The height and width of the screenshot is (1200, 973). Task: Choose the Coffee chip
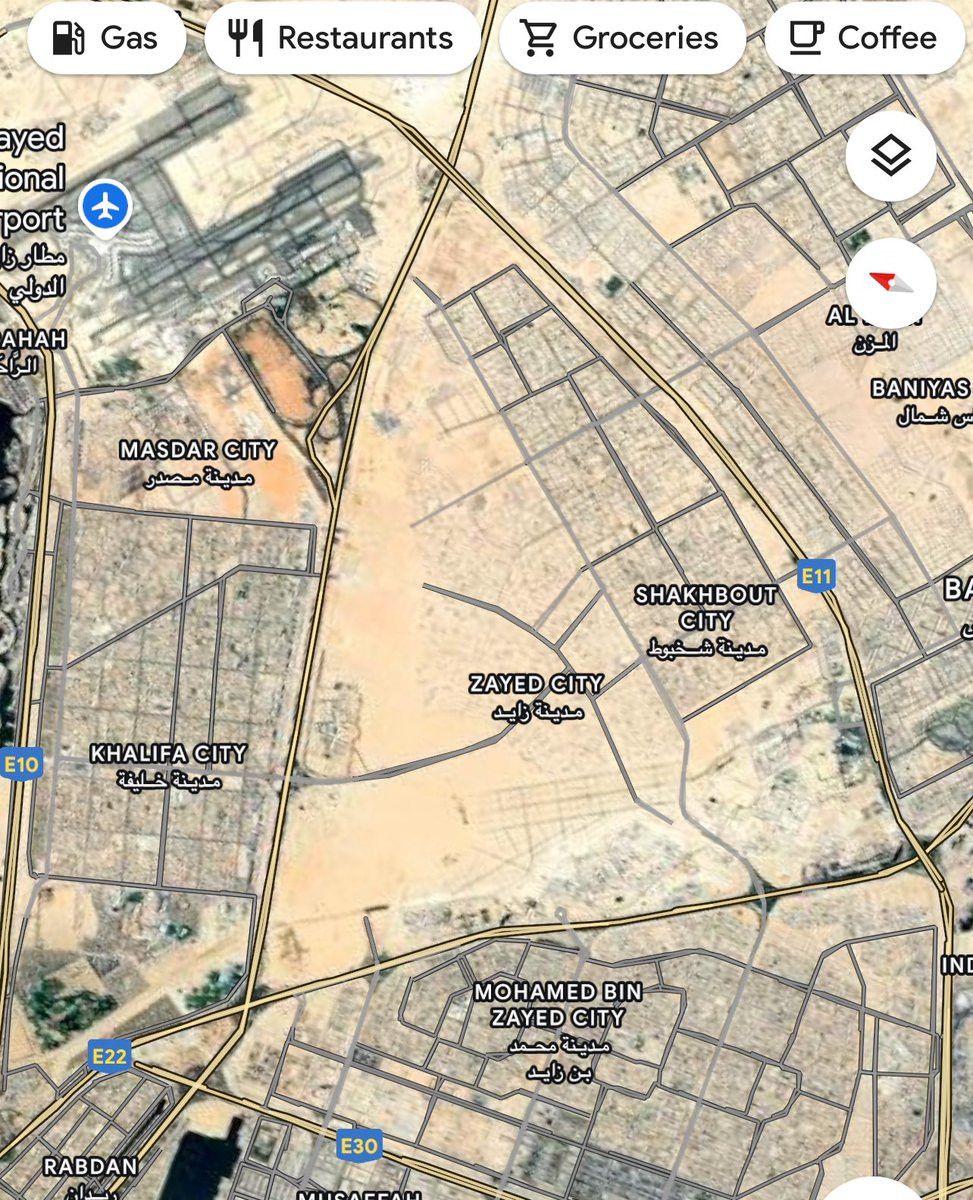pos(865,38)
